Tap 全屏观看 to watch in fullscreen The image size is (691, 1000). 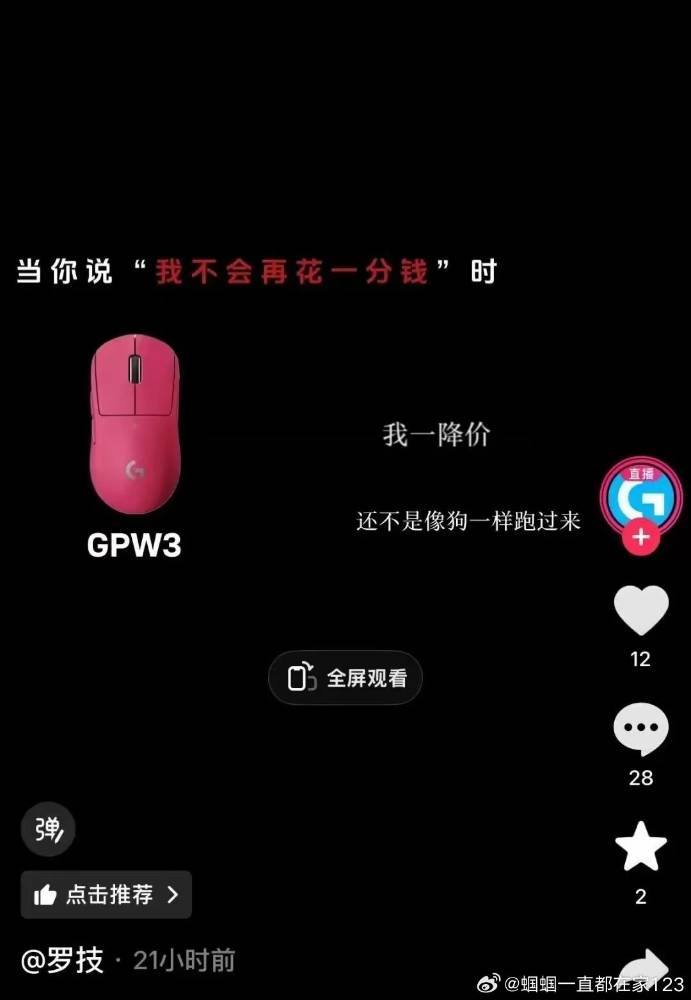click(345, 678)
